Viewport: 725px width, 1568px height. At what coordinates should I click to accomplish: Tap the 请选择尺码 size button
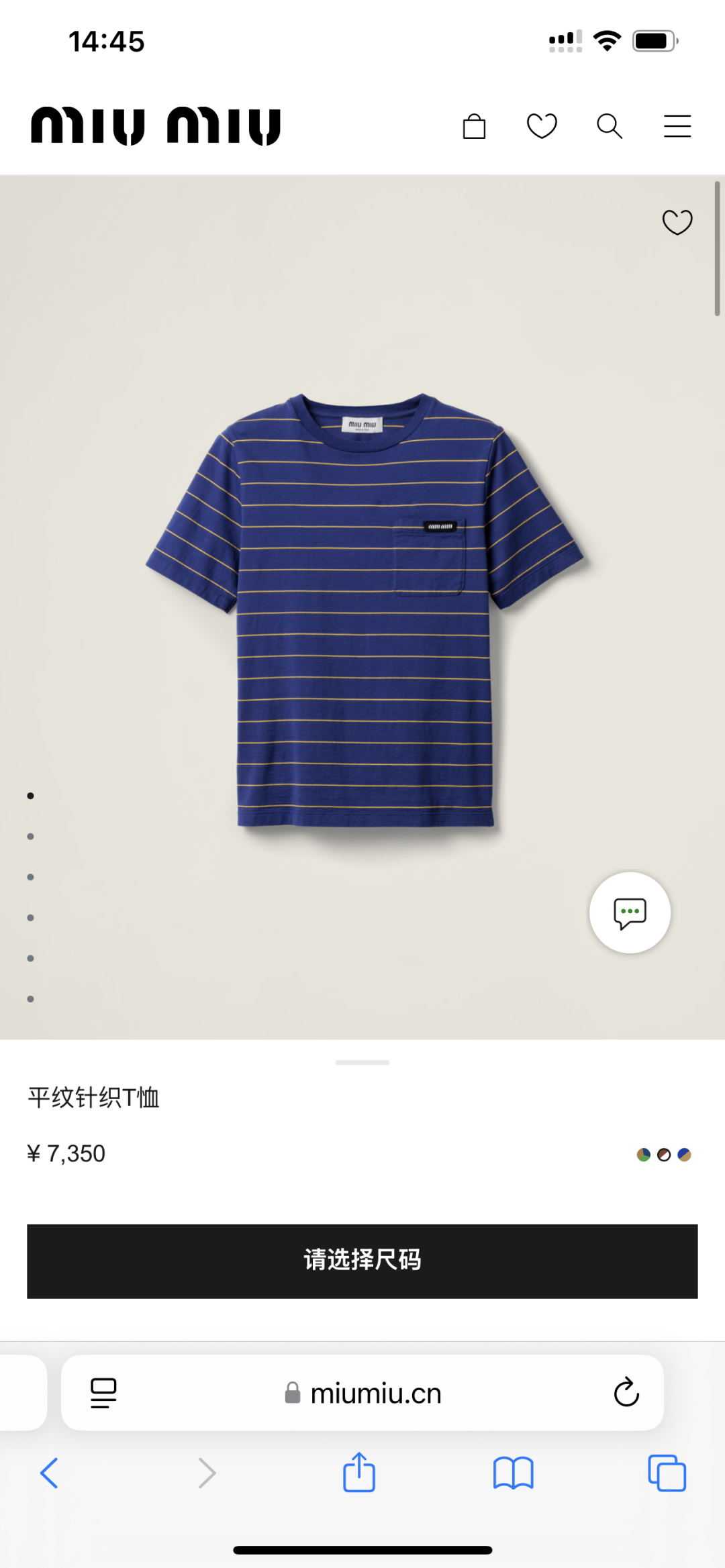(362, 1261)
